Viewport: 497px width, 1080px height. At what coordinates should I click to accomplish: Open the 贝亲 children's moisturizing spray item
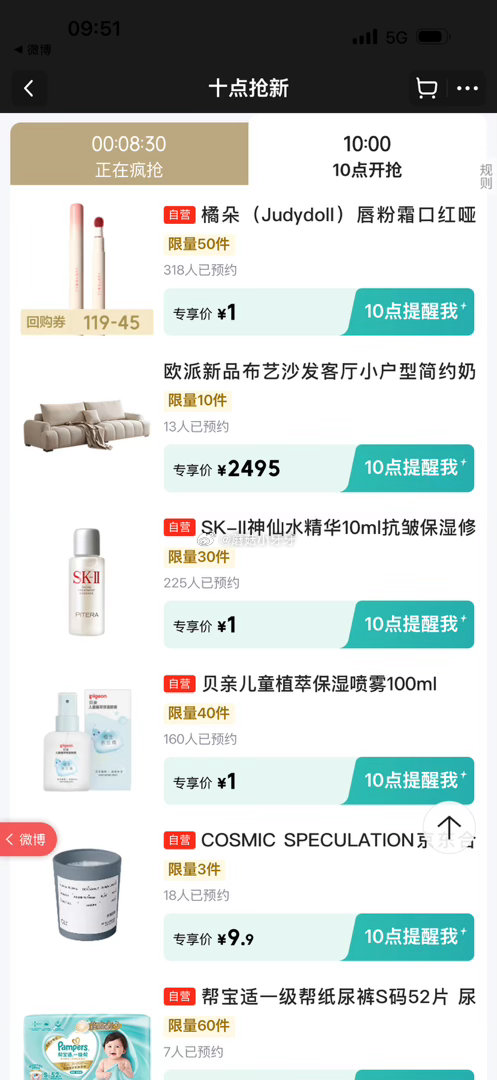pos(87,738)
